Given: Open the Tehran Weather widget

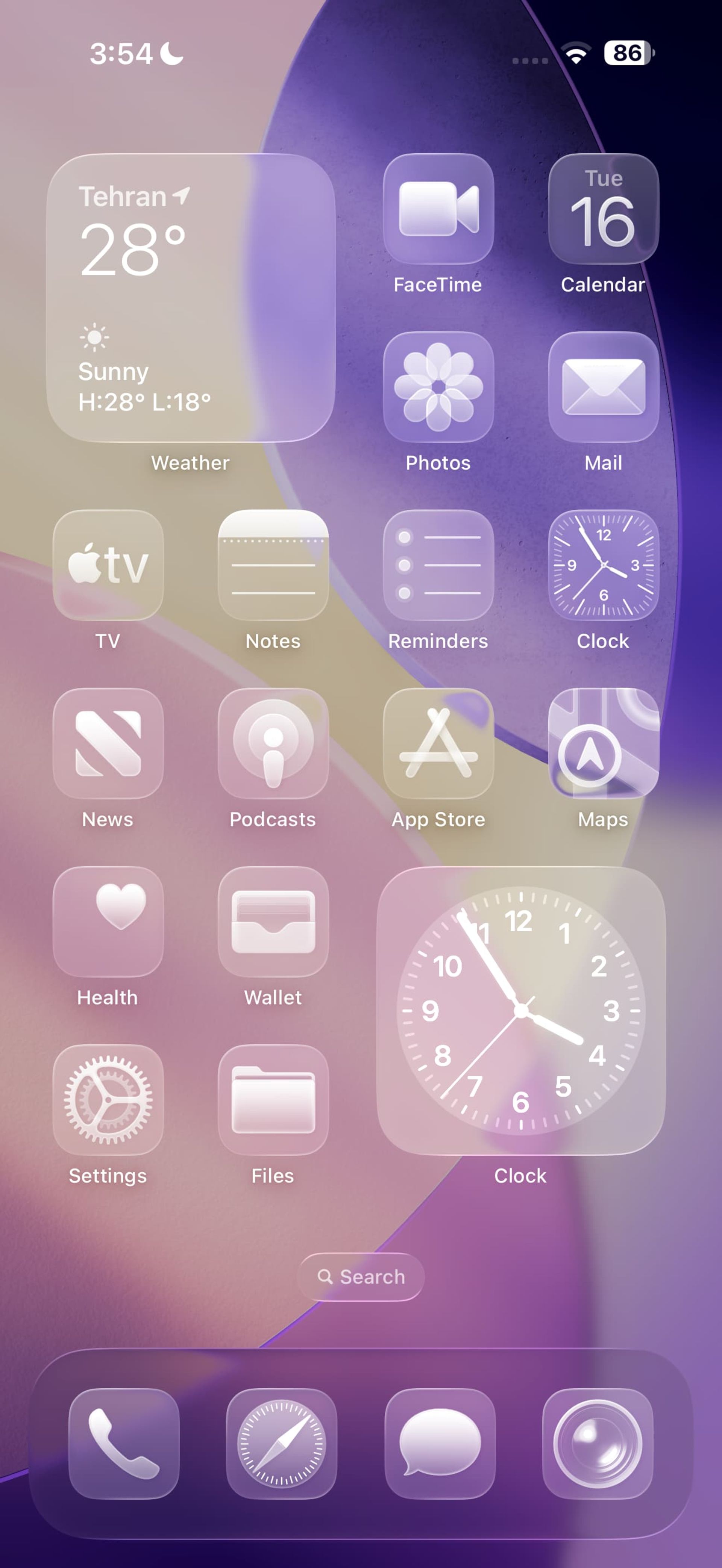Looking at the screenshot, I should click(x=191, y=298).
